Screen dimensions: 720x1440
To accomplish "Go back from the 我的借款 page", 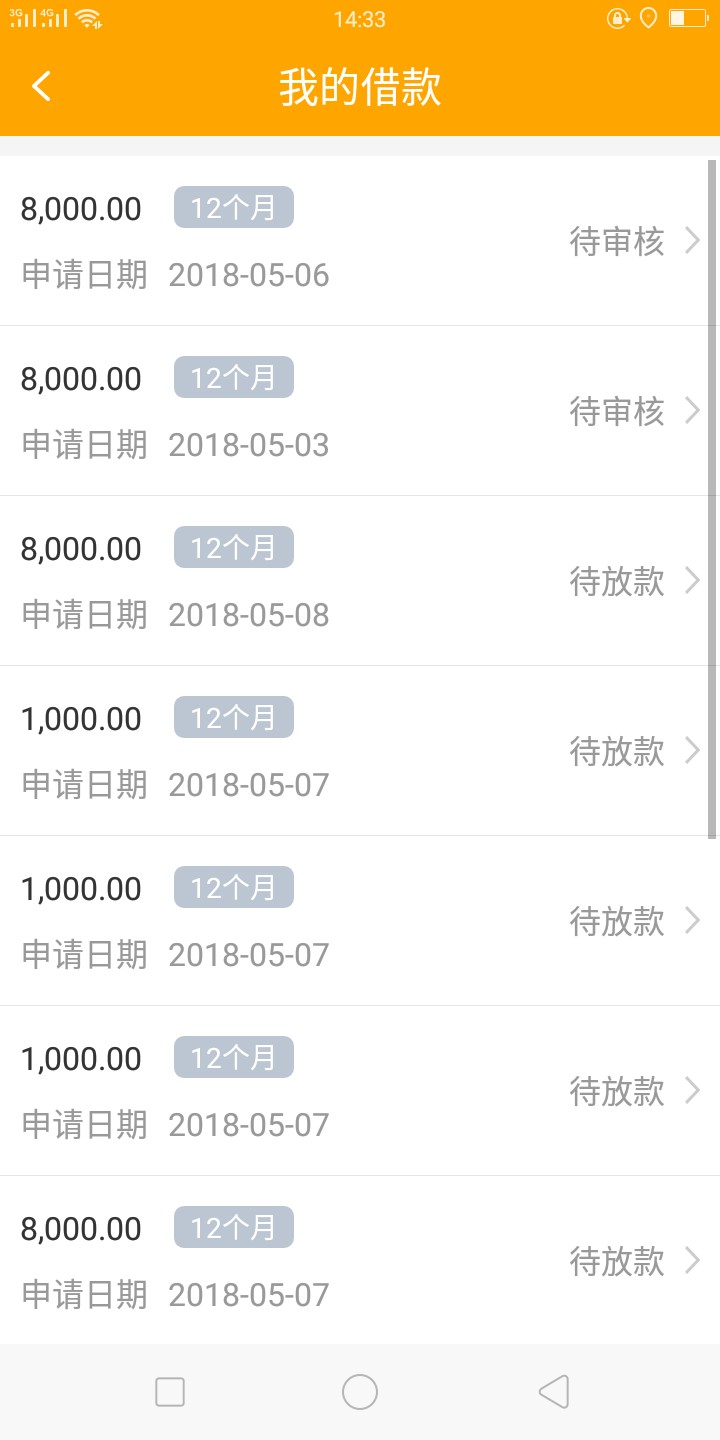I will [41, 87].
